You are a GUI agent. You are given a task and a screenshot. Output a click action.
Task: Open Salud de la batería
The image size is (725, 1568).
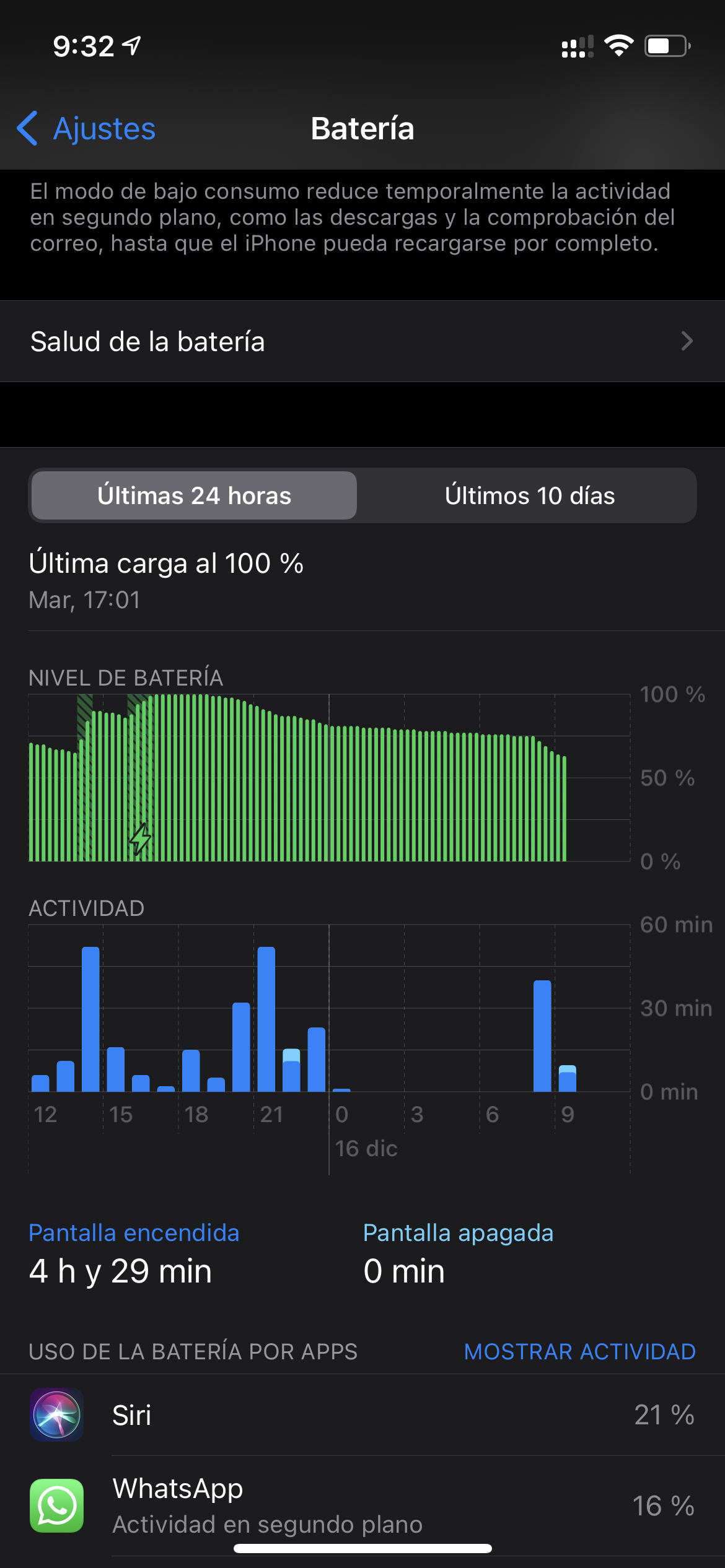(x=362, y=341)
